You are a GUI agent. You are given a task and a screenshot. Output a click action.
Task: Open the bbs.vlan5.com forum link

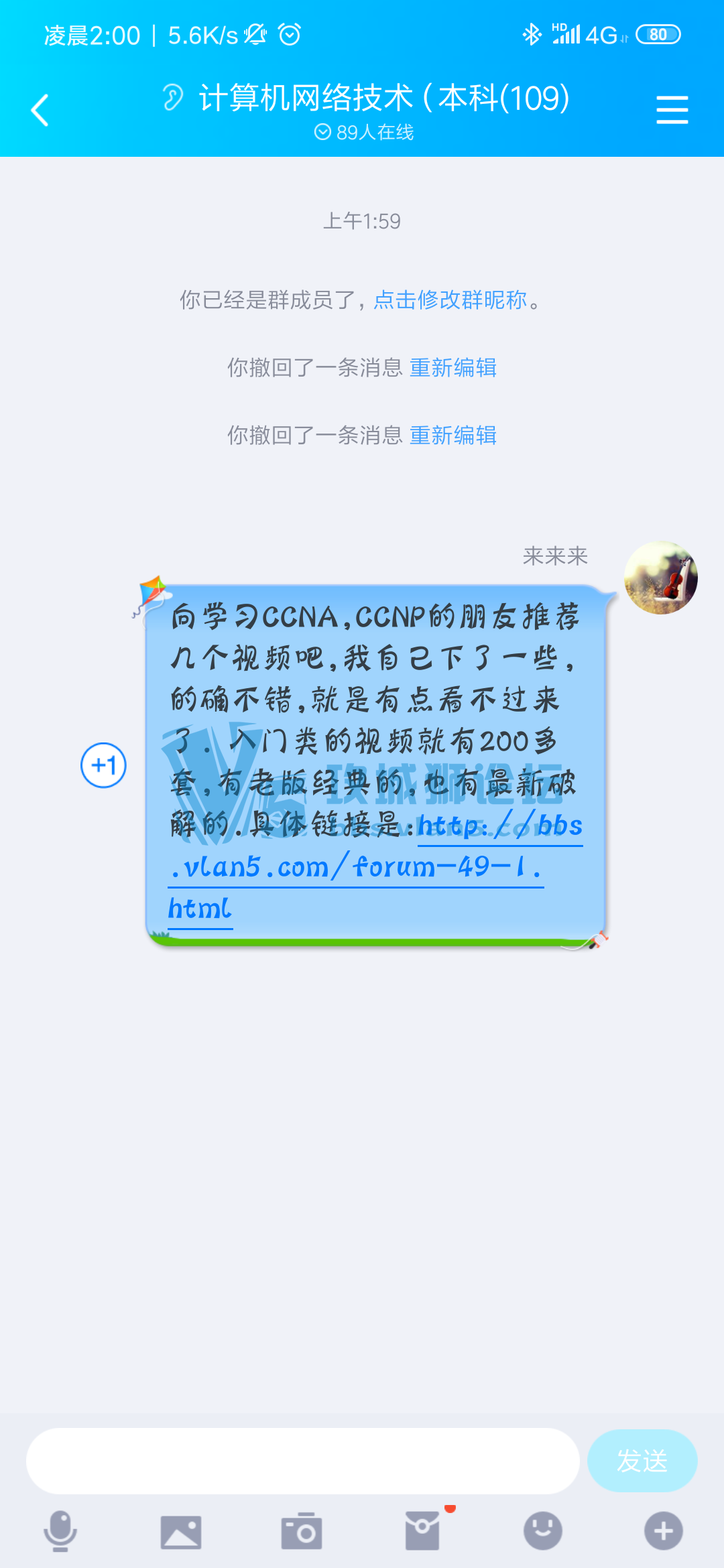[x=355, y=867]
